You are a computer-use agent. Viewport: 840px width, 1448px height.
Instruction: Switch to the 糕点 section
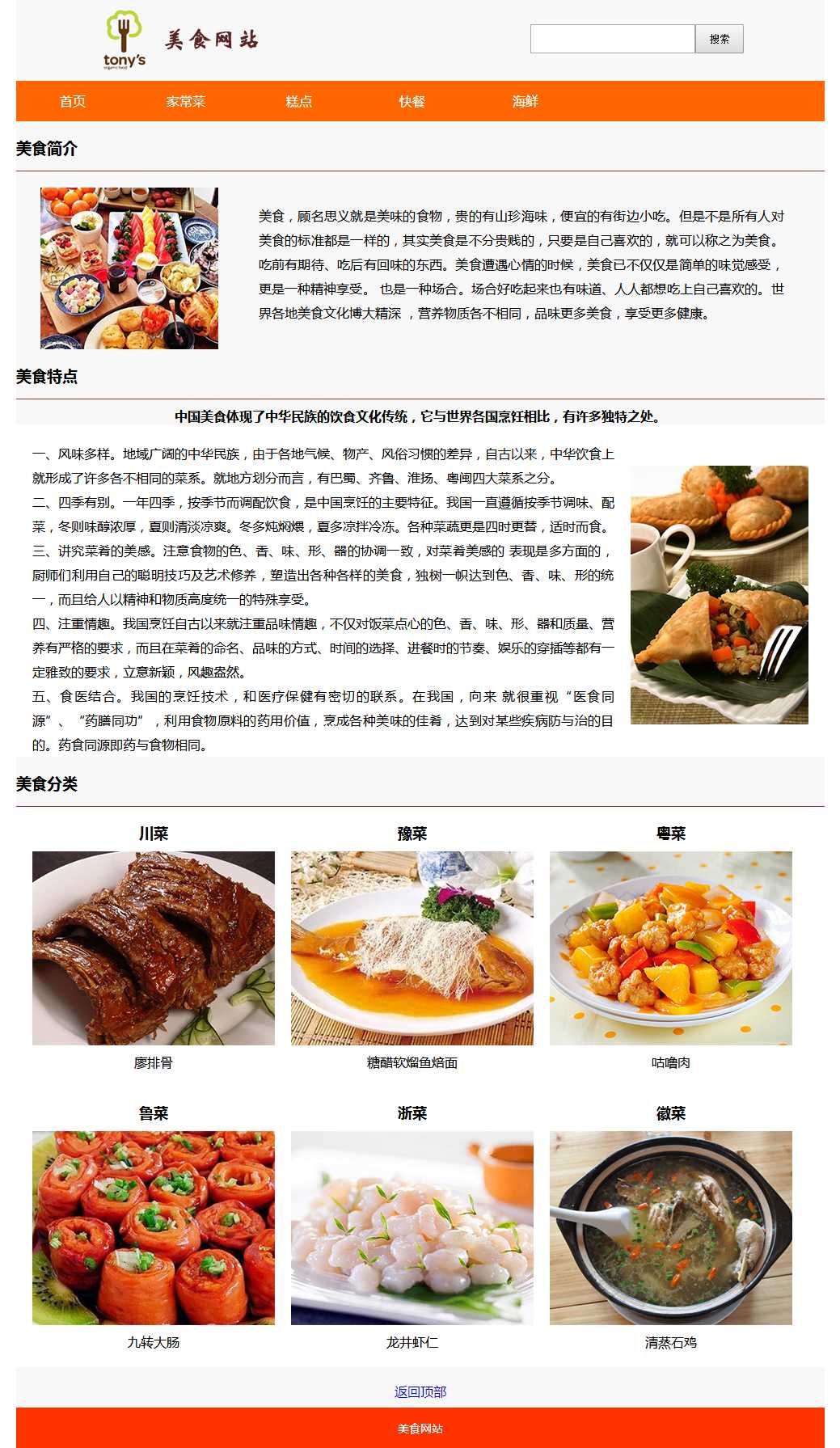click(299, 101)
